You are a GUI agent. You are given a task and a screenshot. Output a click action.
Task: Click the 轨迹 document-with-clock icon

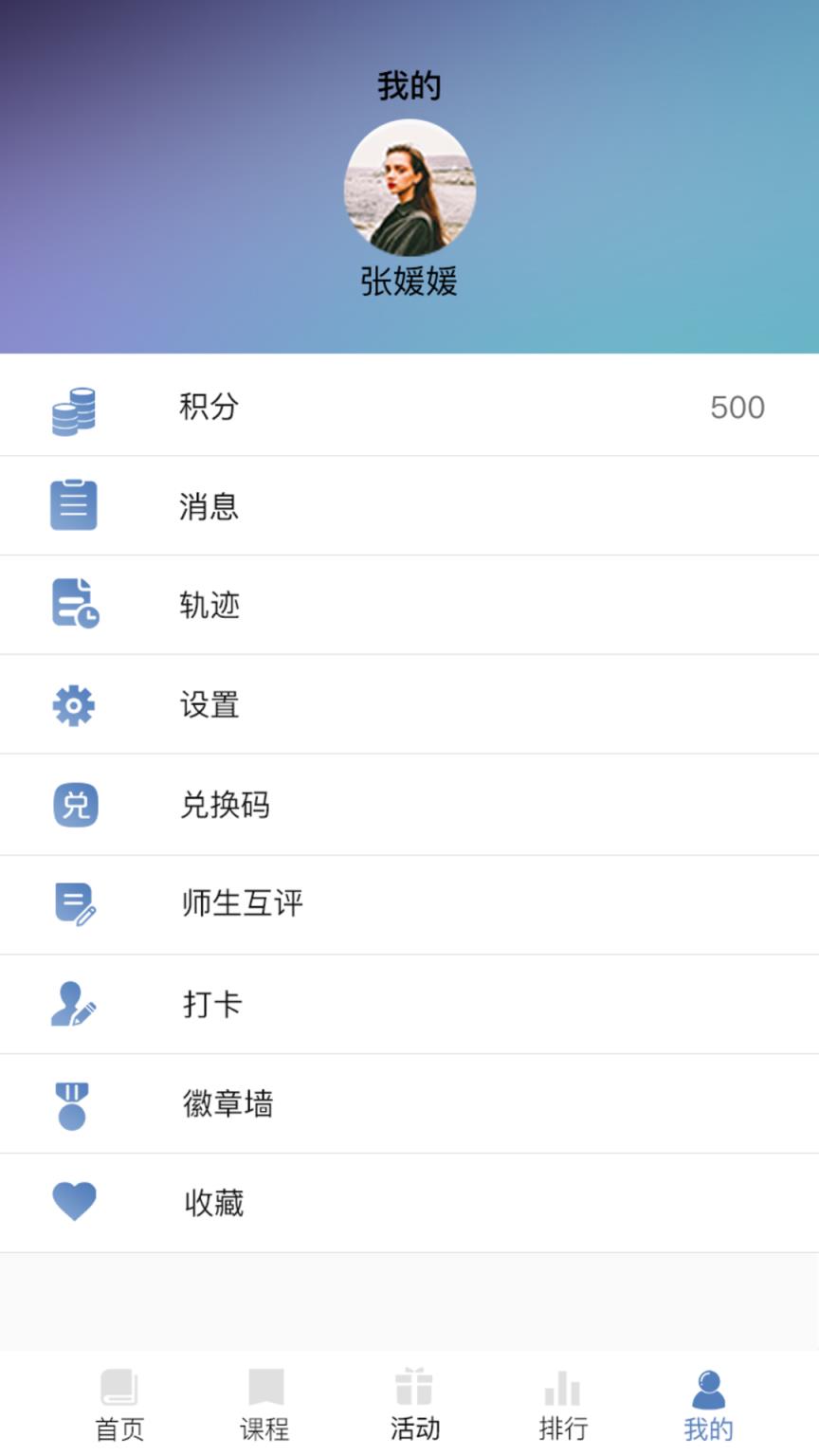75,605
